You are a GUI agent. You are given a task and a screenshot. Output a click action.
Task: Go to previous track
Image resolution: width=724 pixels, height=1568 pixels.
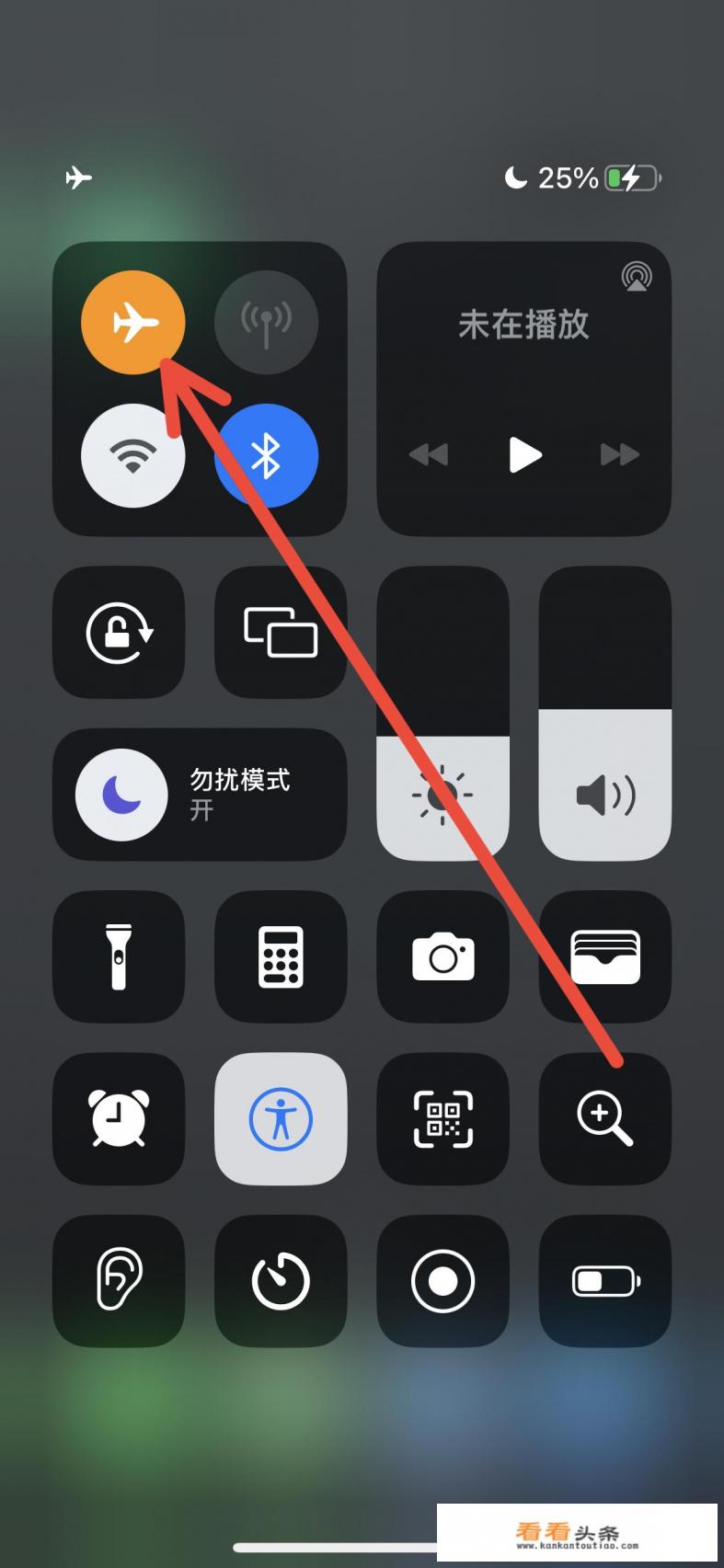pyautogui.click(x=429, y=454)
